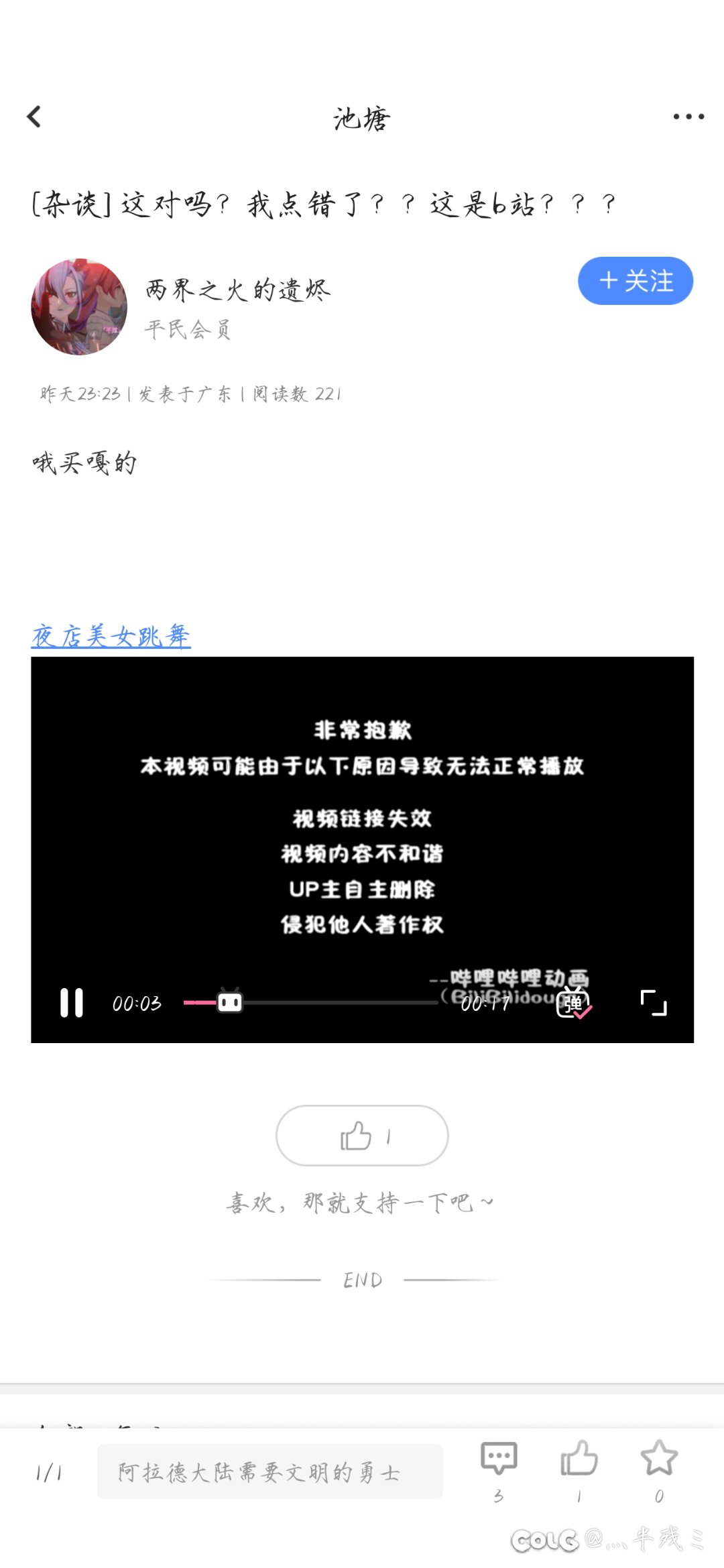Follow 两界之火的遗烬 with 关注 button
The width and height of the screenshot is (724, 1568).
[635, 281]
